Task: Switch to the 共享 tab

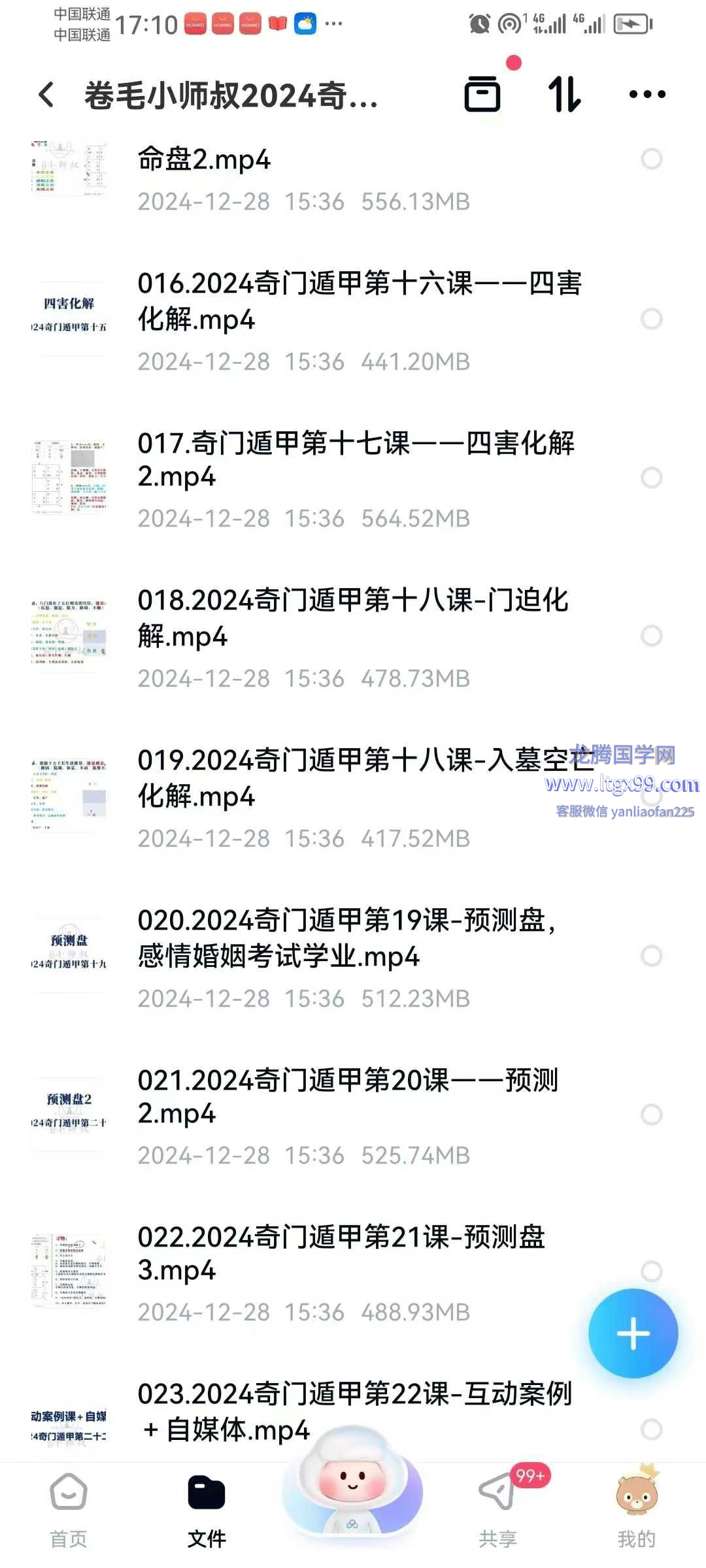Action: tap(498, 1510)
